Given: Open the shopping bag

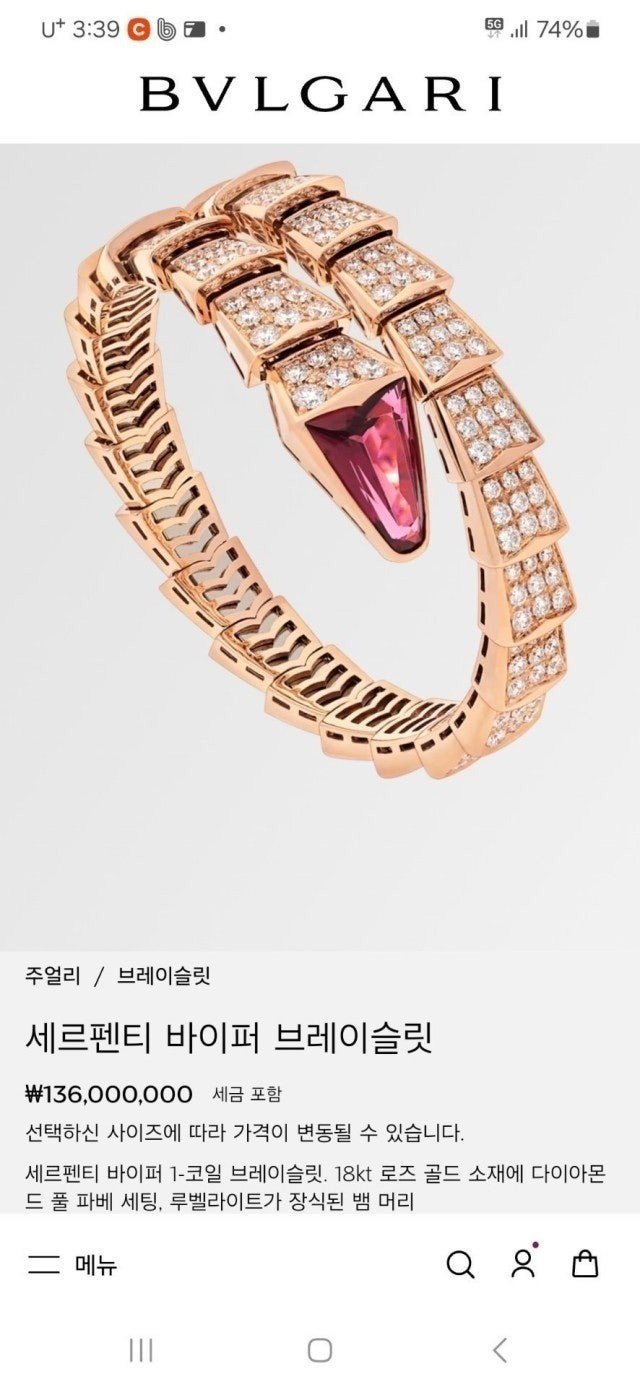Looking at the screenshot, I should (585, 1265).
